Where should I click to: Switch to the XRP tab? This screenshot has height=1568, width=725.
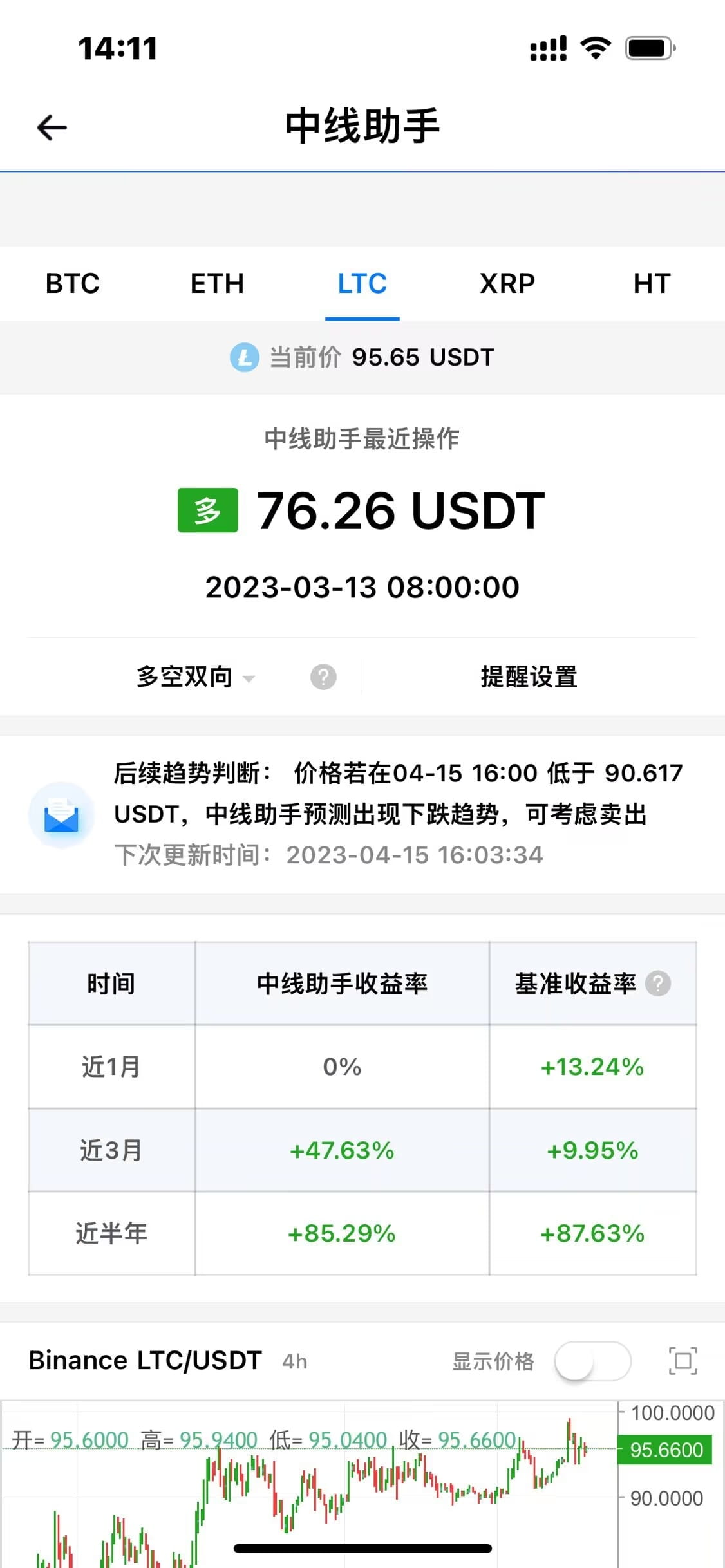(x=507, y=283)
